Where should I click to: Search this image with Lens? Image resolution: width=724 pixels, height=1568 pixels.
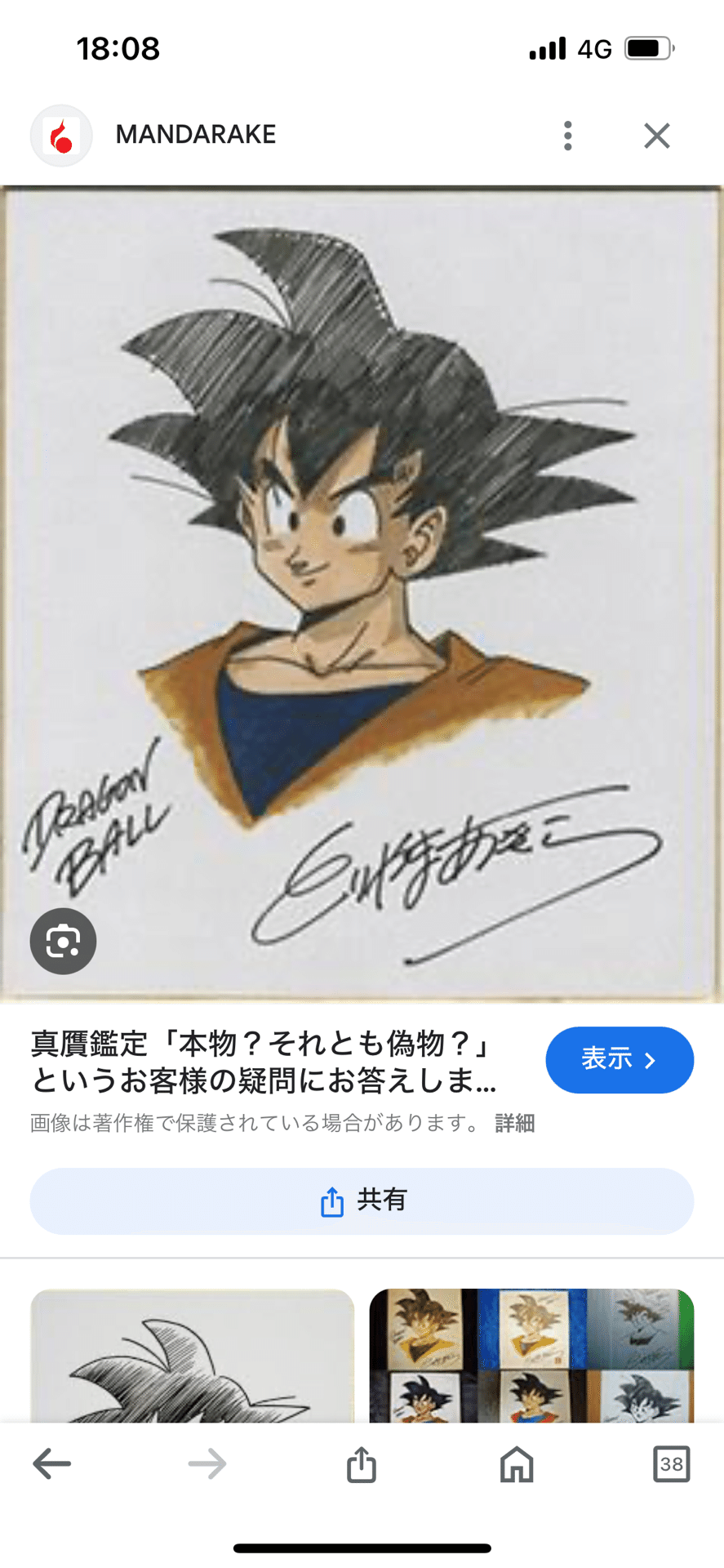(63, 941)
